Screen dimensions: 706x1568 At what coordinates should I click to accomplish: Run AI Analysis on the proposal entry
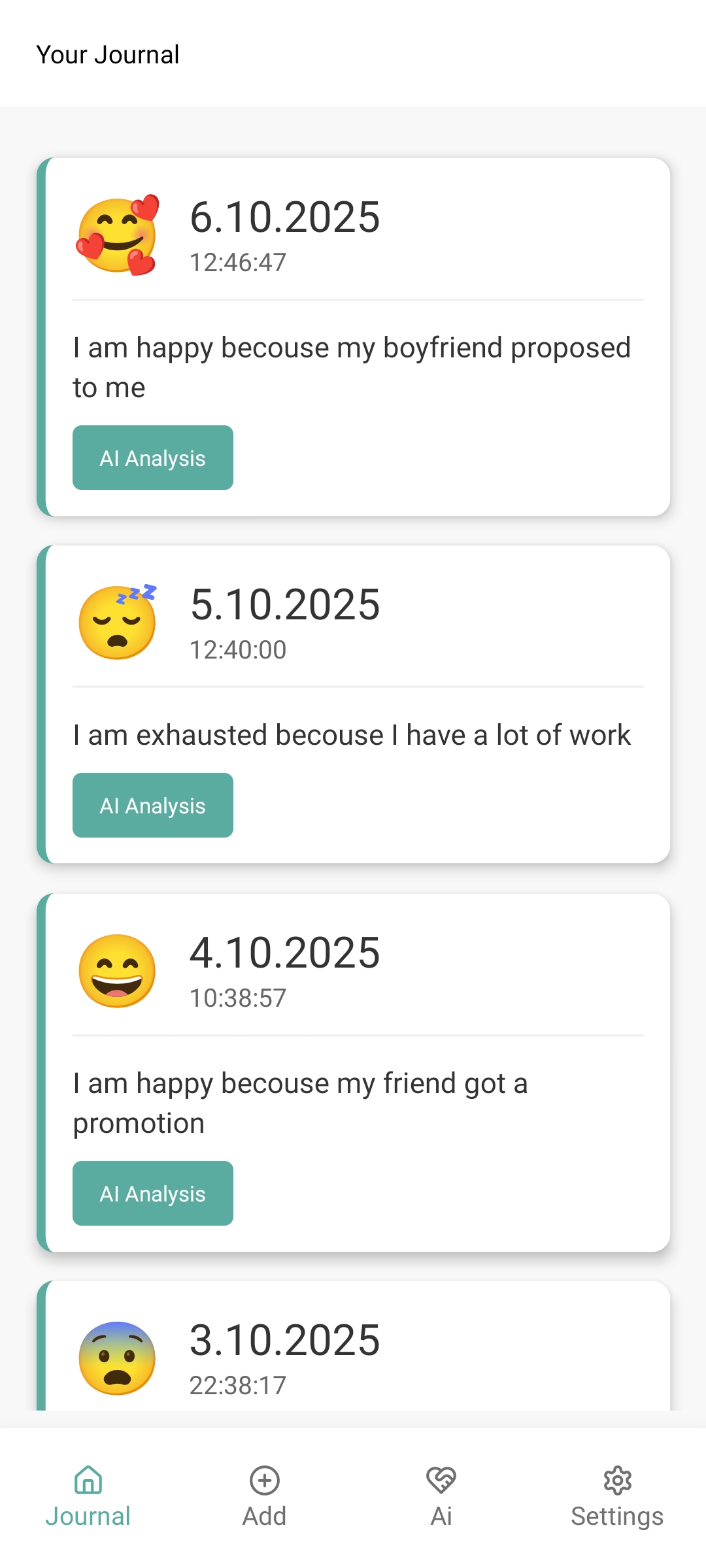pyautogui.click(x=152, y=457)
